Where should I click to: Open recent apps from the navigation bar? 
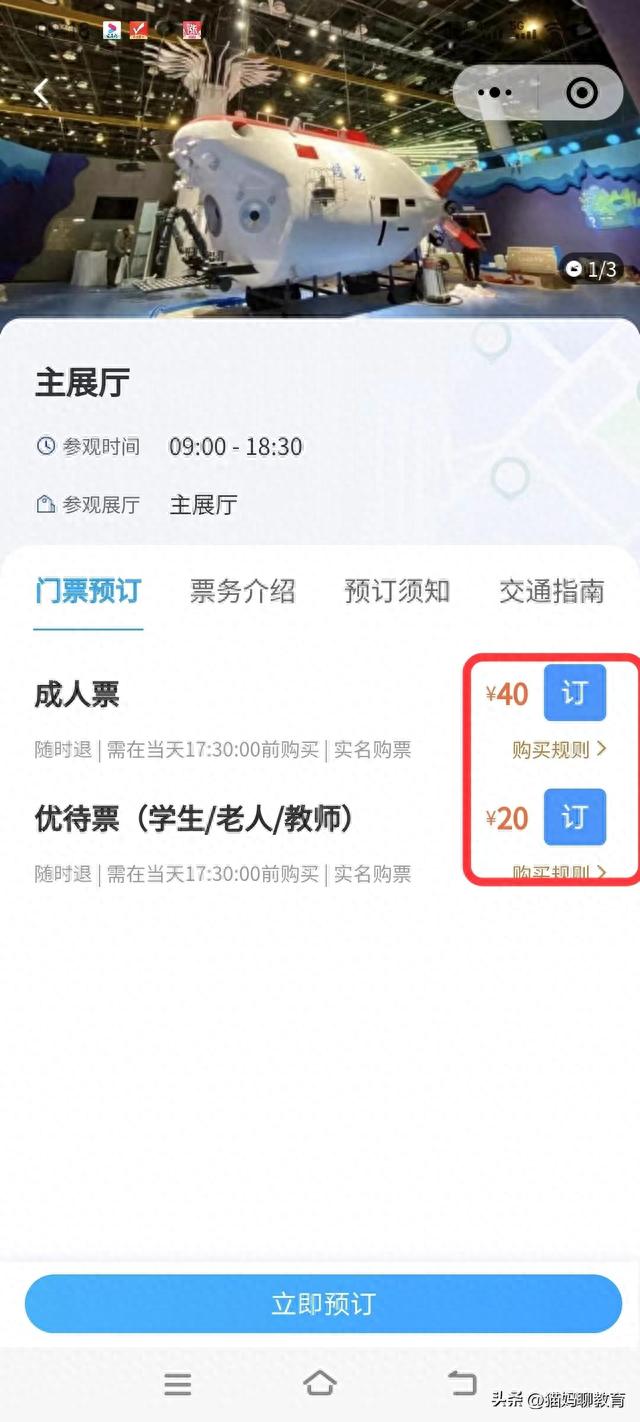[178, 1384]
